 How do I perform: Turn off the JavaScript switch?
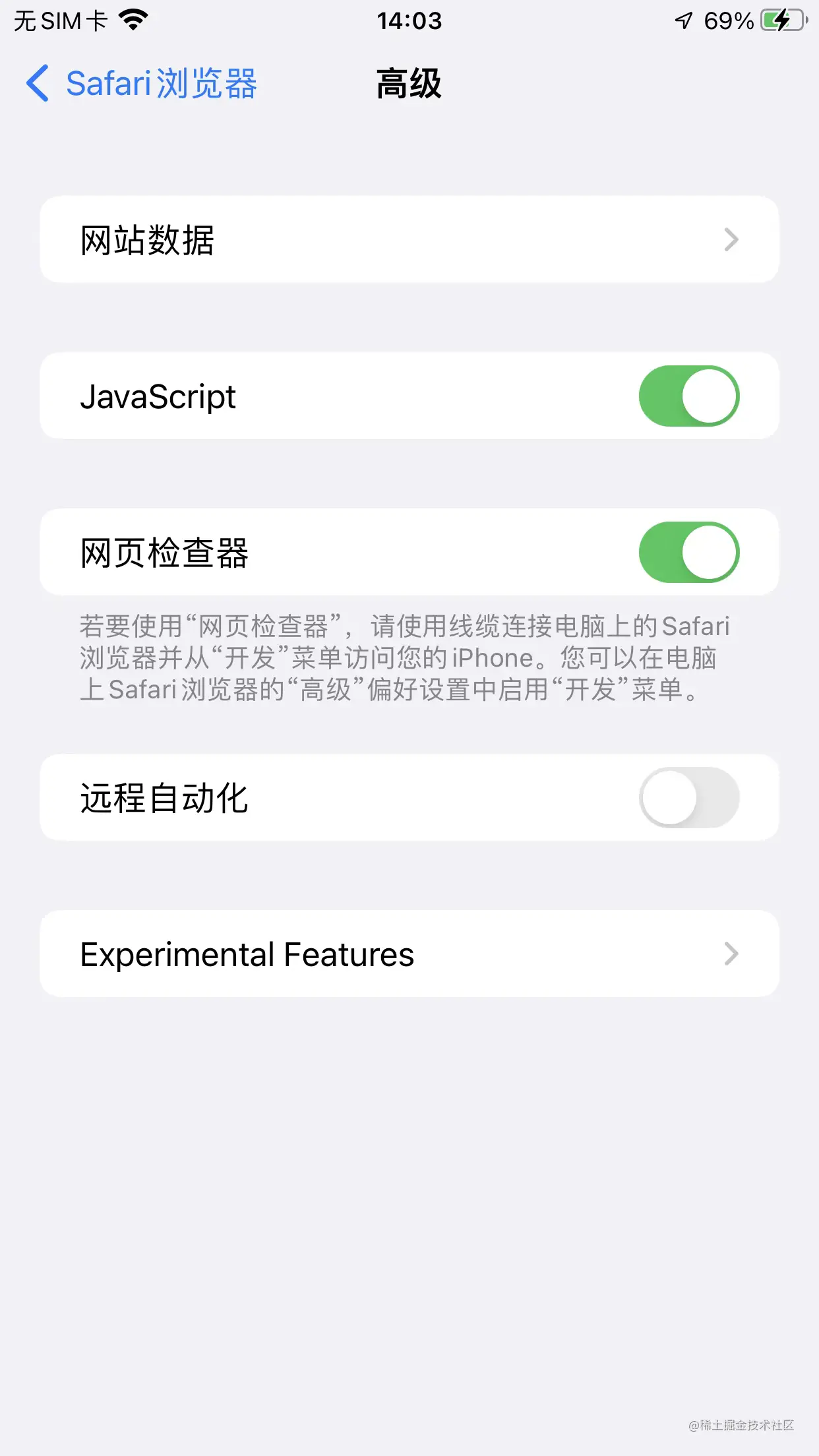tap(688, 396)
